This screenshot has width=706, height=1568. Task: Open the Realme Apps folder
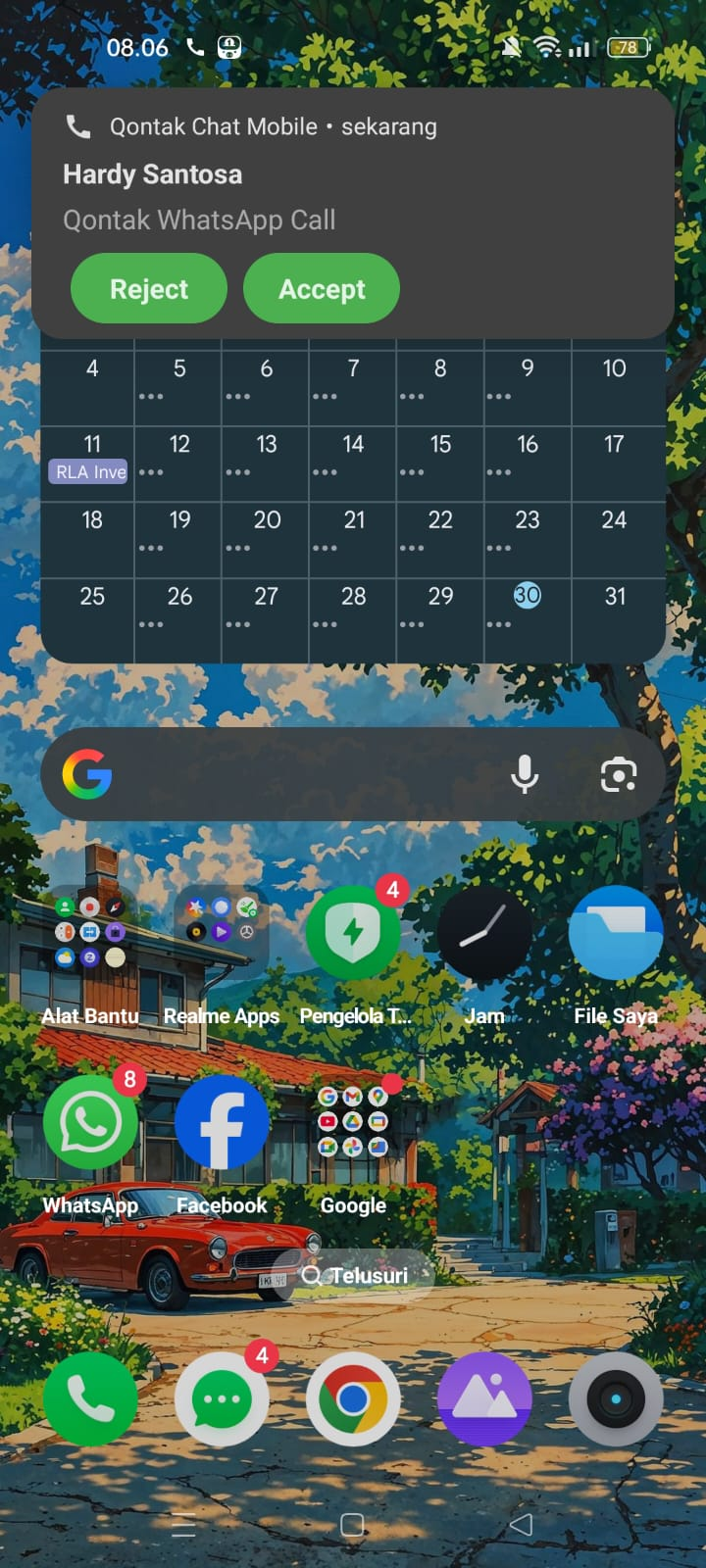pyautogui.click(x=222, y=933)
